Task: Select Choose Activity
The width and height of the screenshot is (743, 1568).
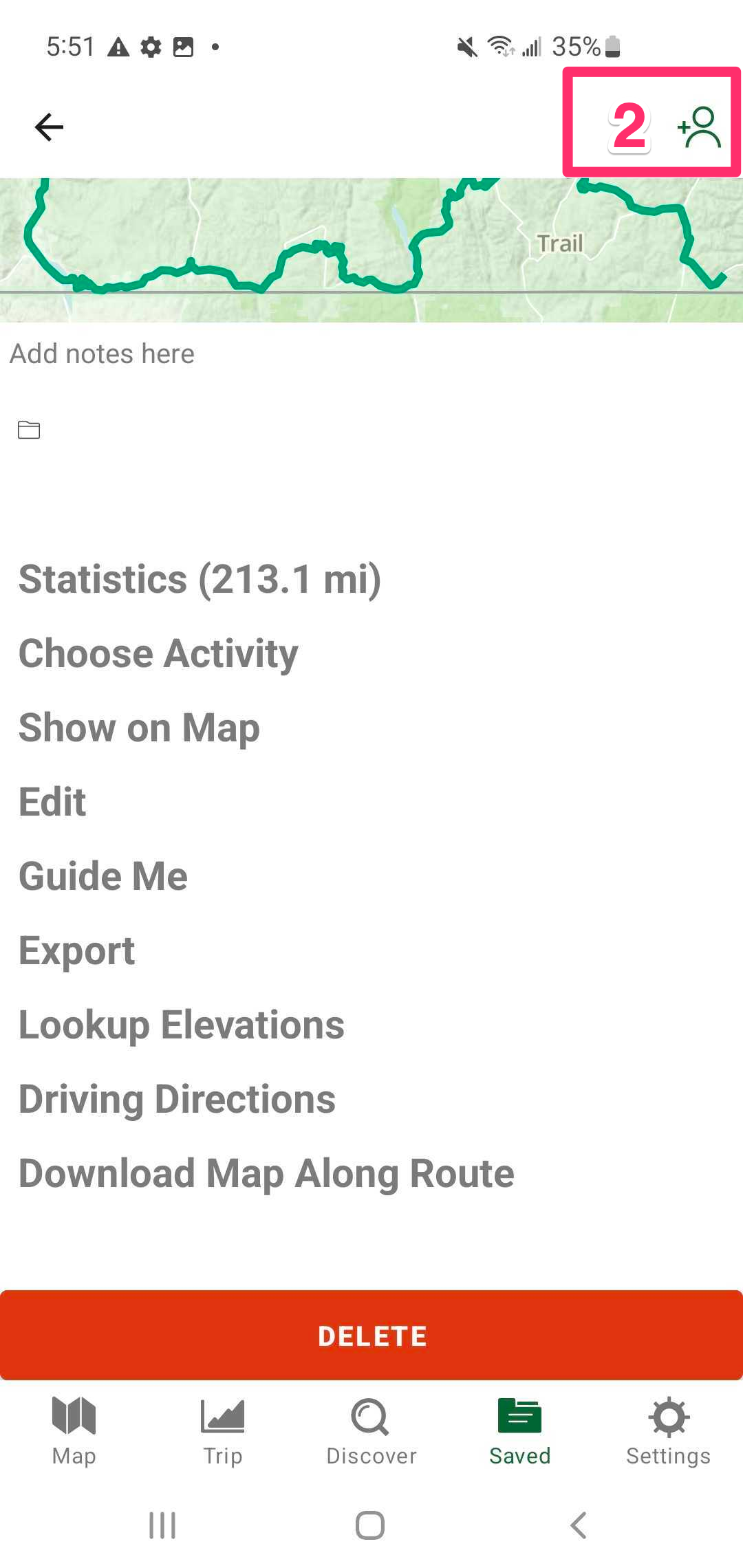Action: click(x=158, y=653)
